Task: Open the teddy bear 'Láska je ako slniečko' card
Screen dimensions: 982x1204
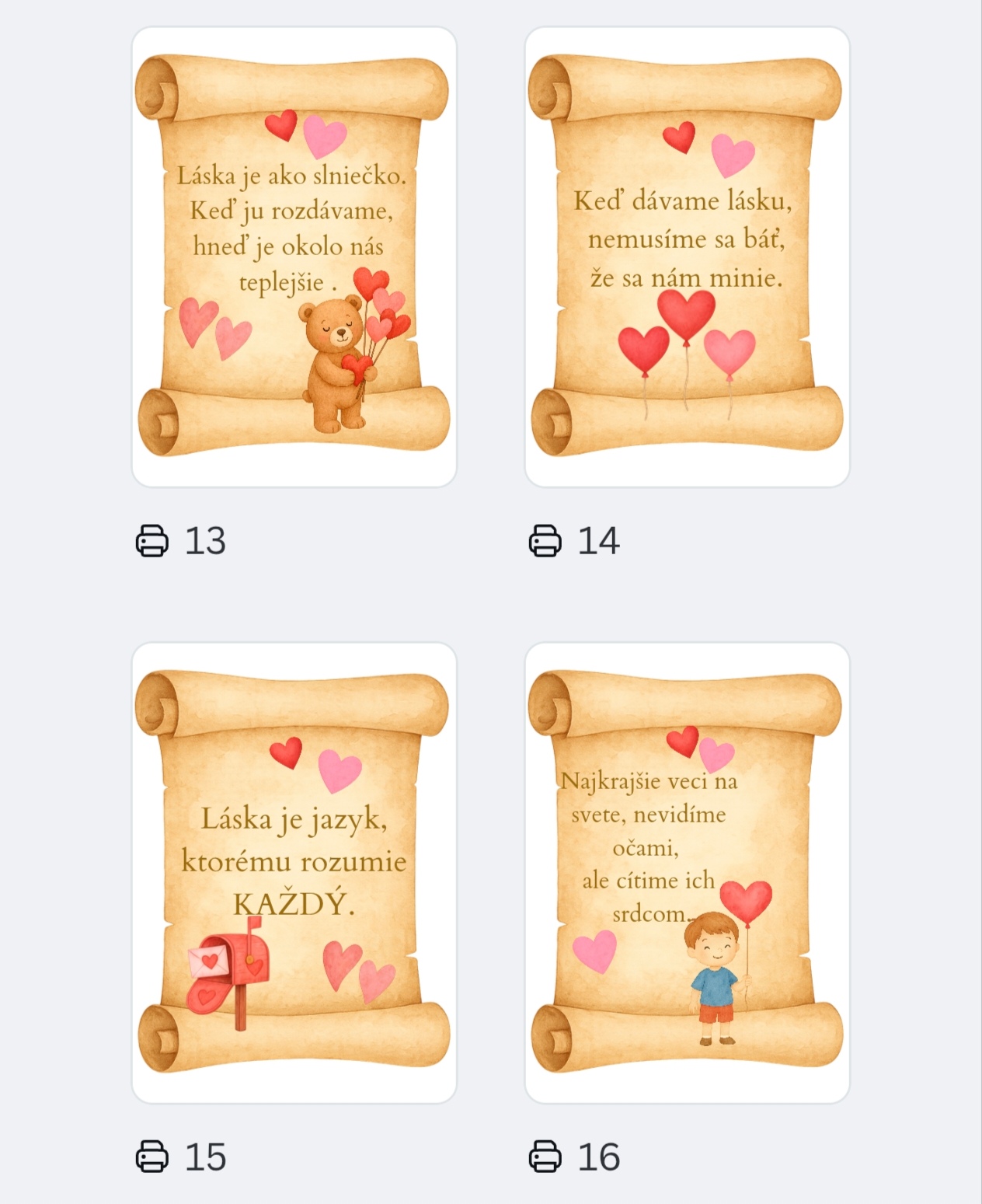Action: tap(294, 257)
